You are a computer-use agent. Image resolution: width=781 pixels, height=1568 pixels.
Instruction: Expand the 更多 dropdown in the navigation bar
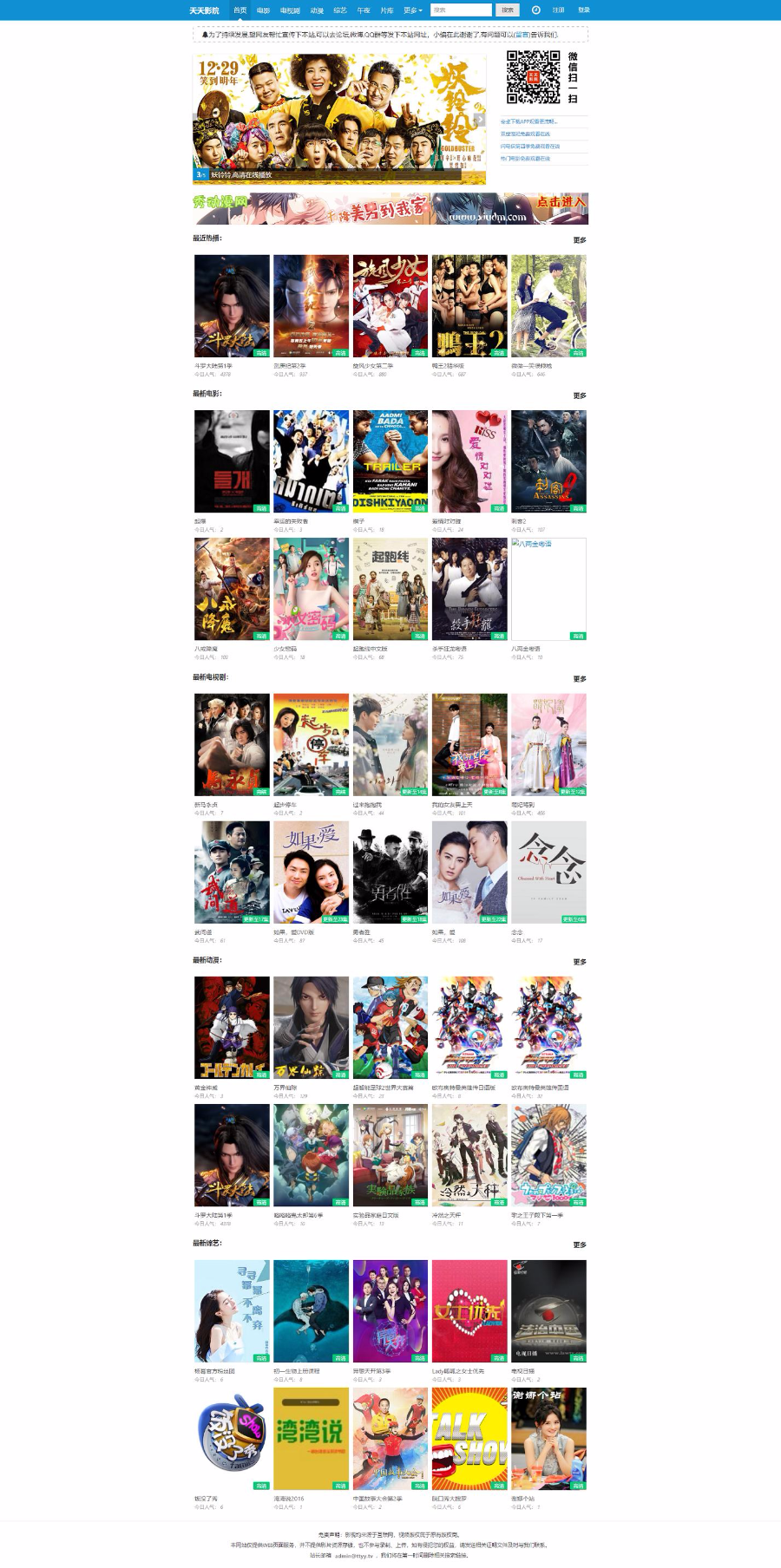(413, 10)
